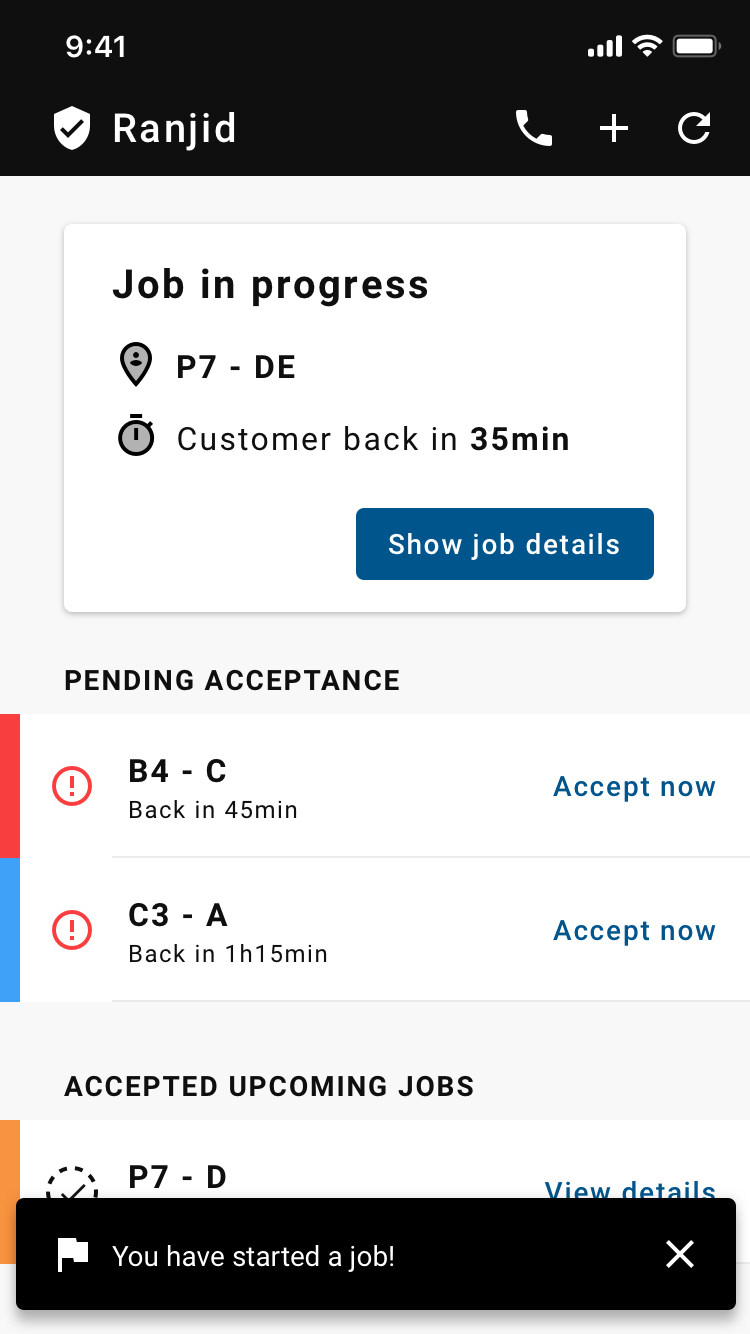750x1334 pixels.
Task: Dismiss the job started notification
Action: (680, 1255)
